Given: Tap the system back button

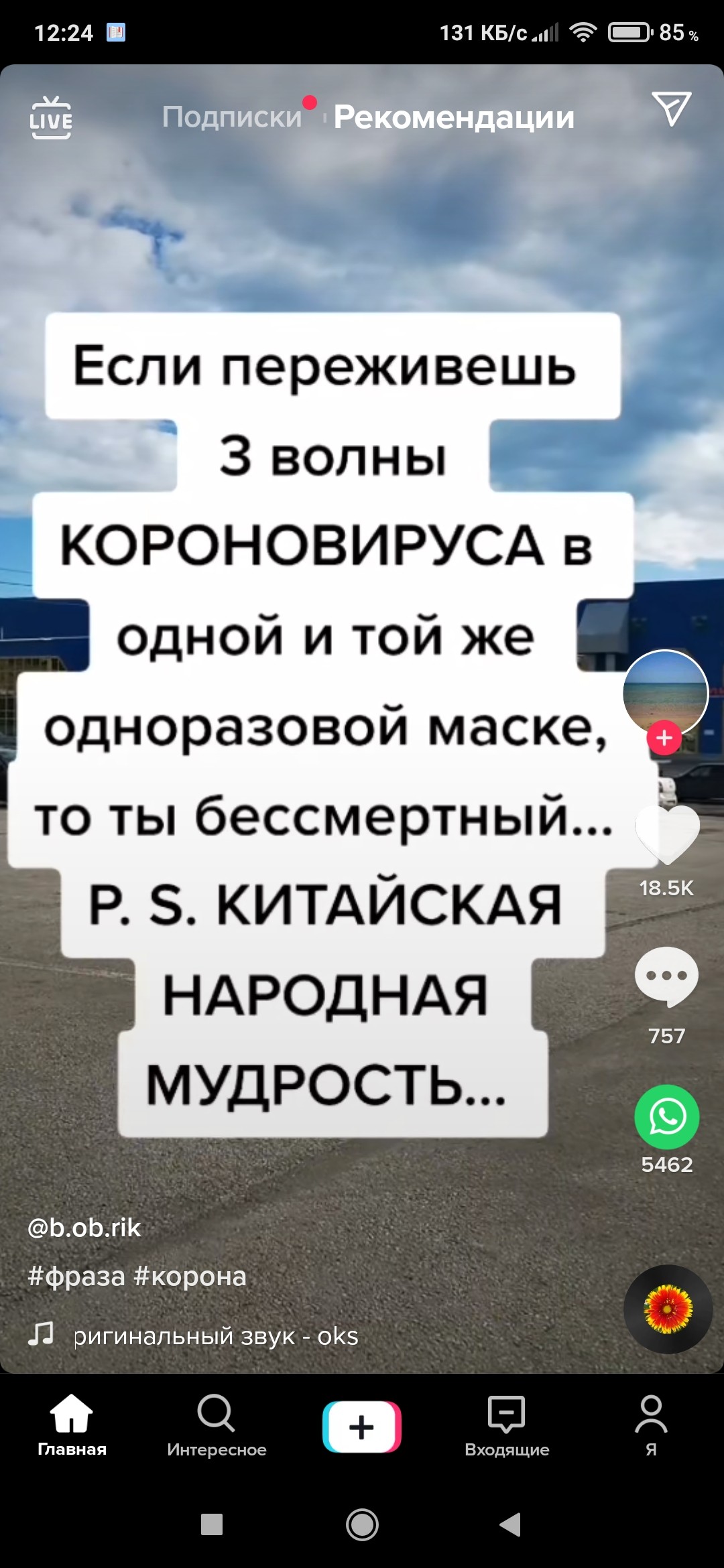Looking at the screenshot, I should [x=510, y=1524].
